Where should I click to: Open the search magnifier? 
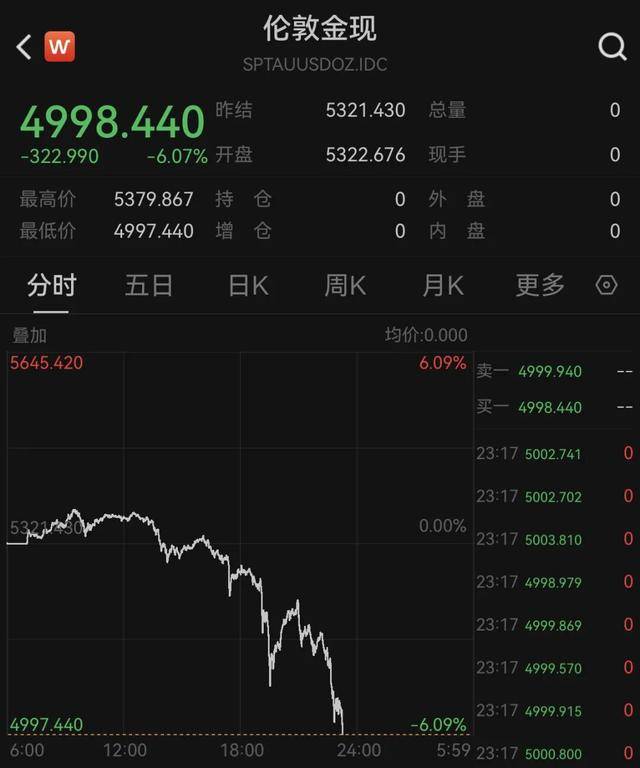611,46
